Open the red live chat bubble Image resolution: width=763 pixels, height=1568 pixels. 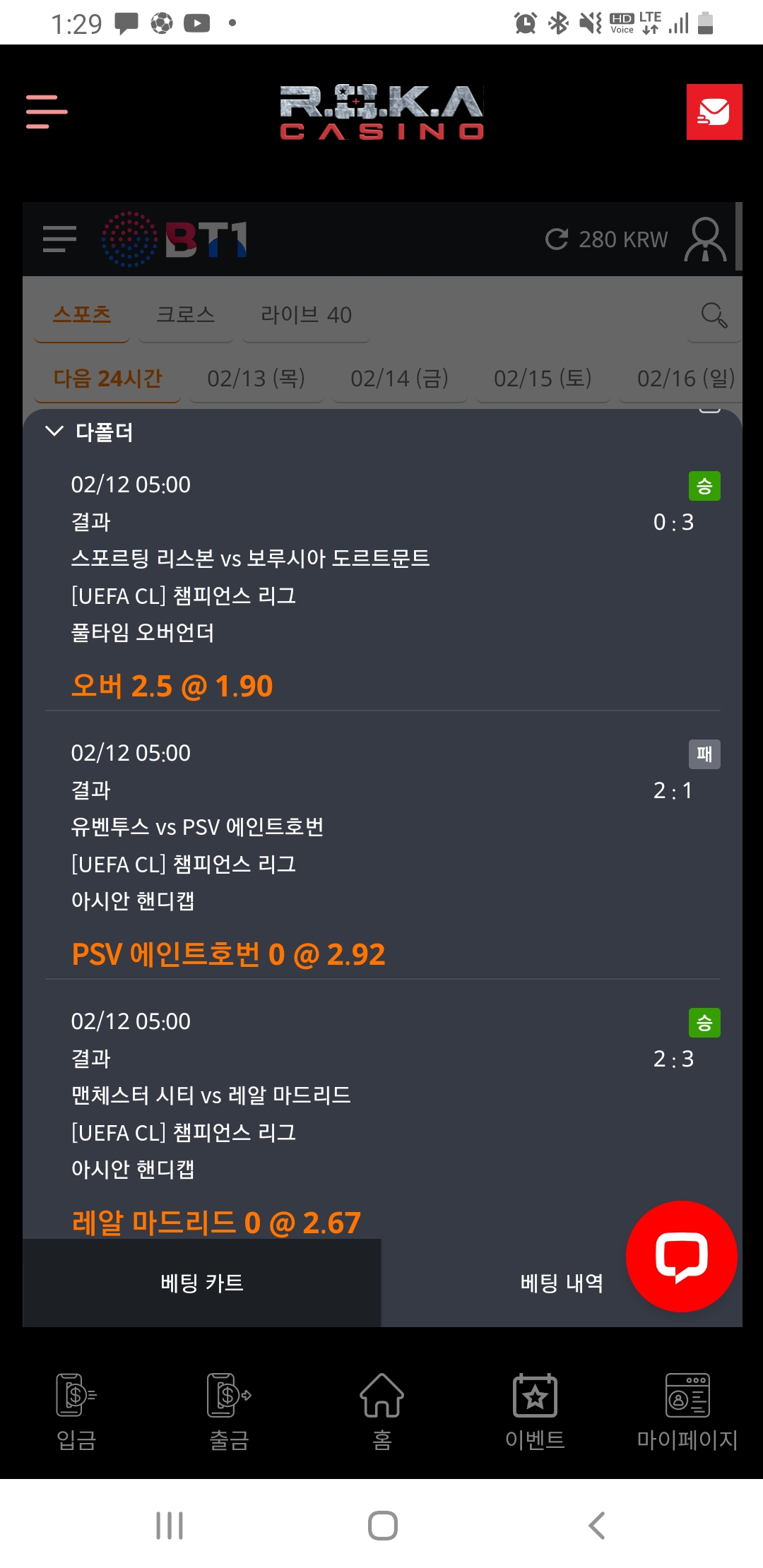point(681,1257)
